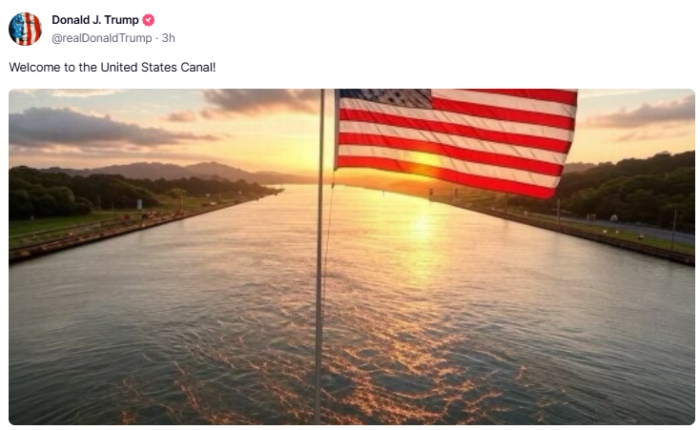Open the @realDonaldTrump handle link
This screenshot has width=700, height=430.
click(102, 38)
